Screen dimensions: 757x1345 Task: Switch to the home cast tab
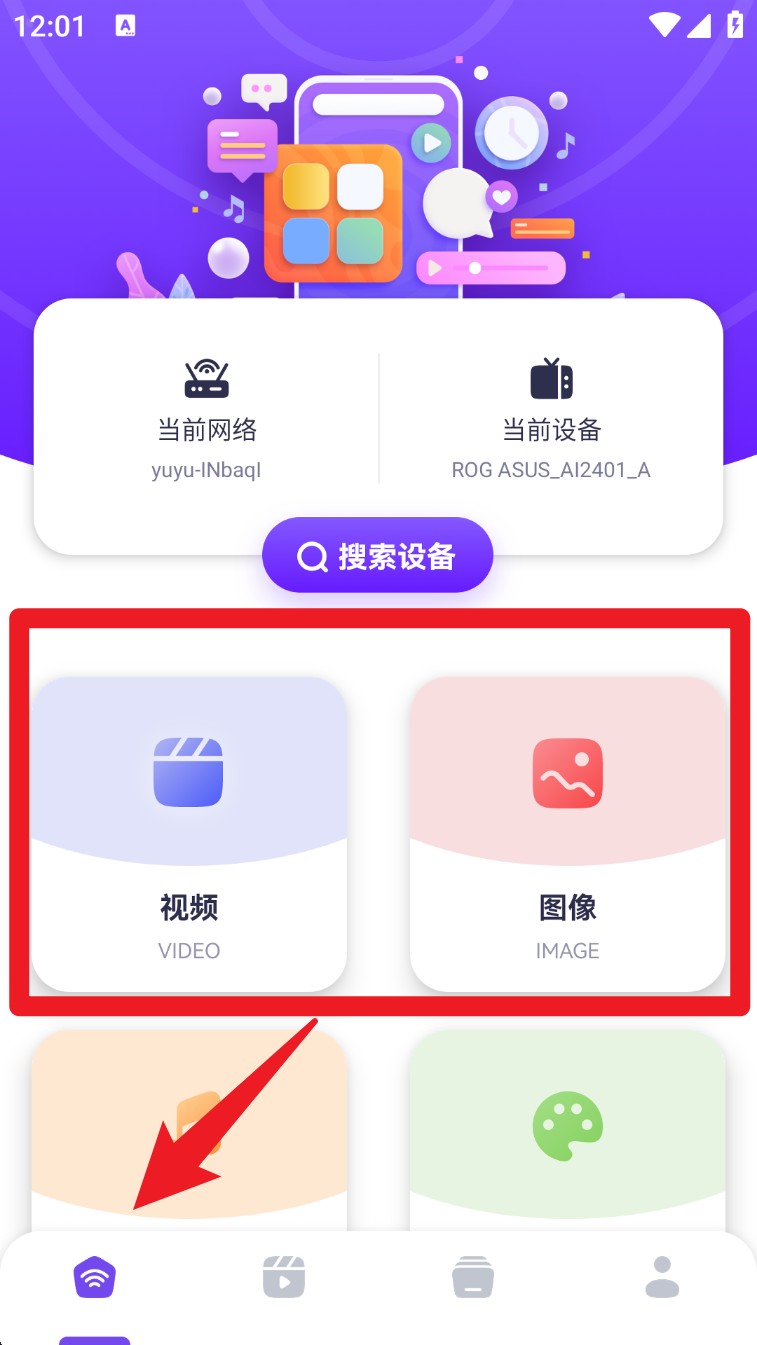click(95, 1278)
